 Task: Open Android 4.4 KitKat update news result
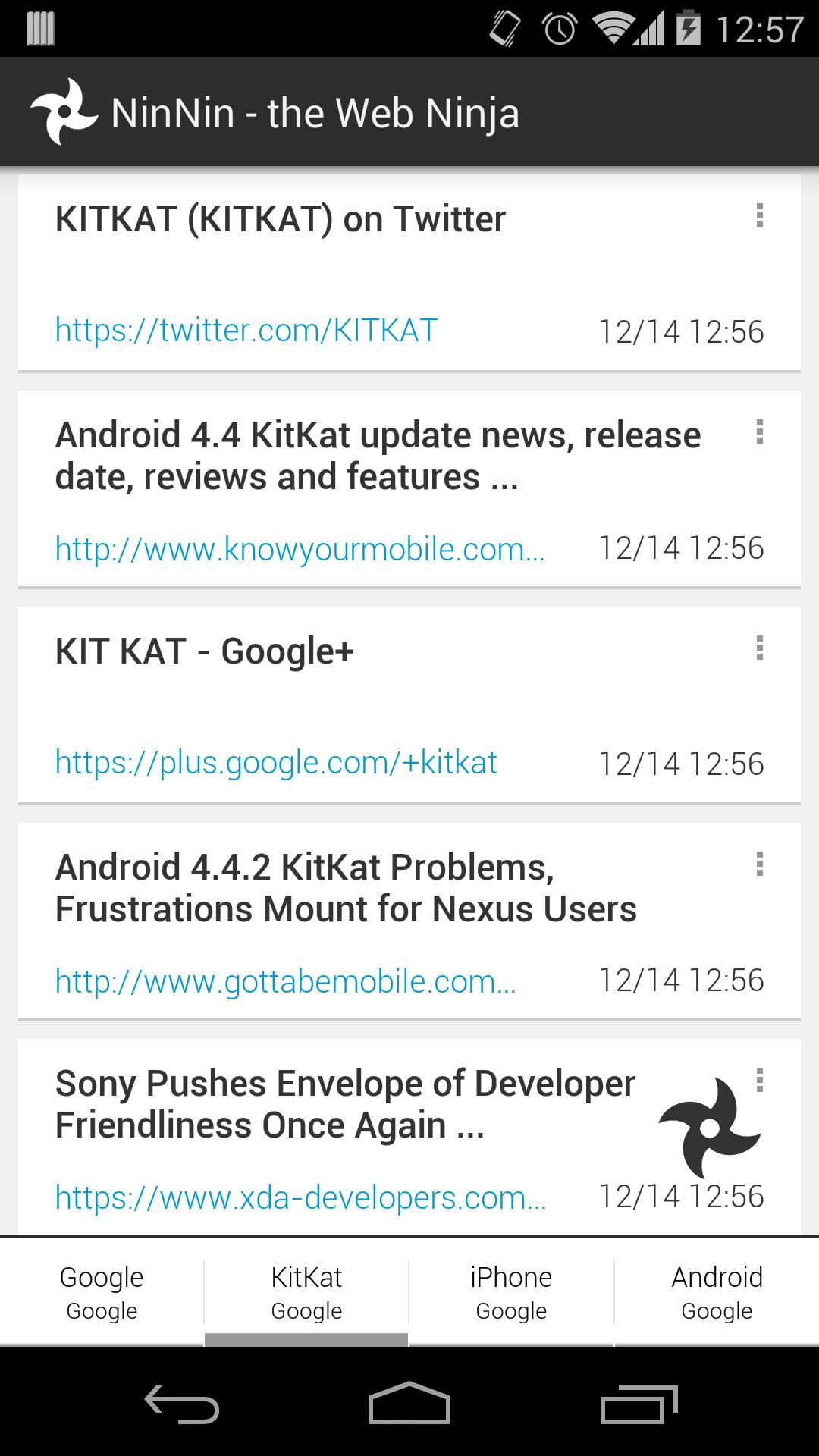(378, 456)
